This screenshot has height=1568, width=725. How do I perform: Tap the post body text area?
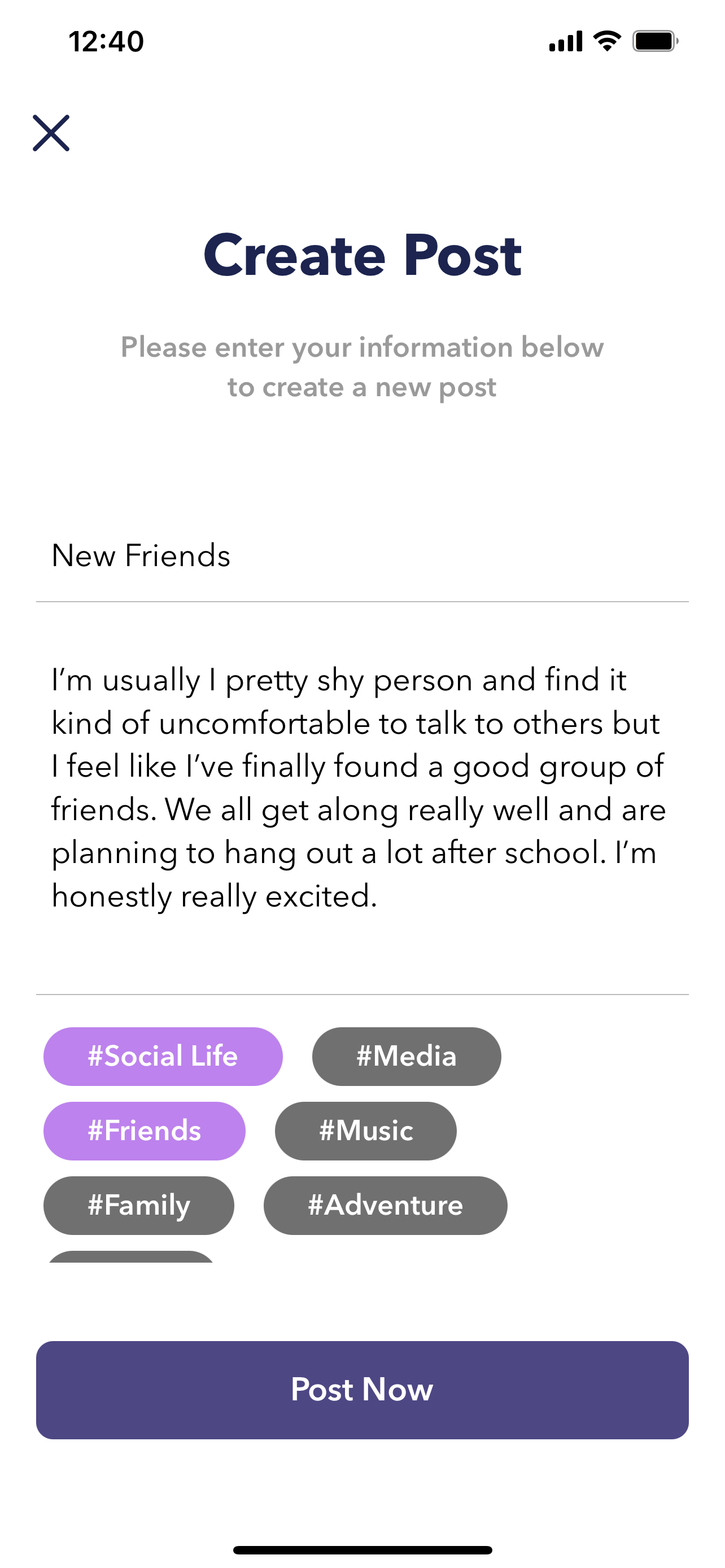(x=361, y=789)
